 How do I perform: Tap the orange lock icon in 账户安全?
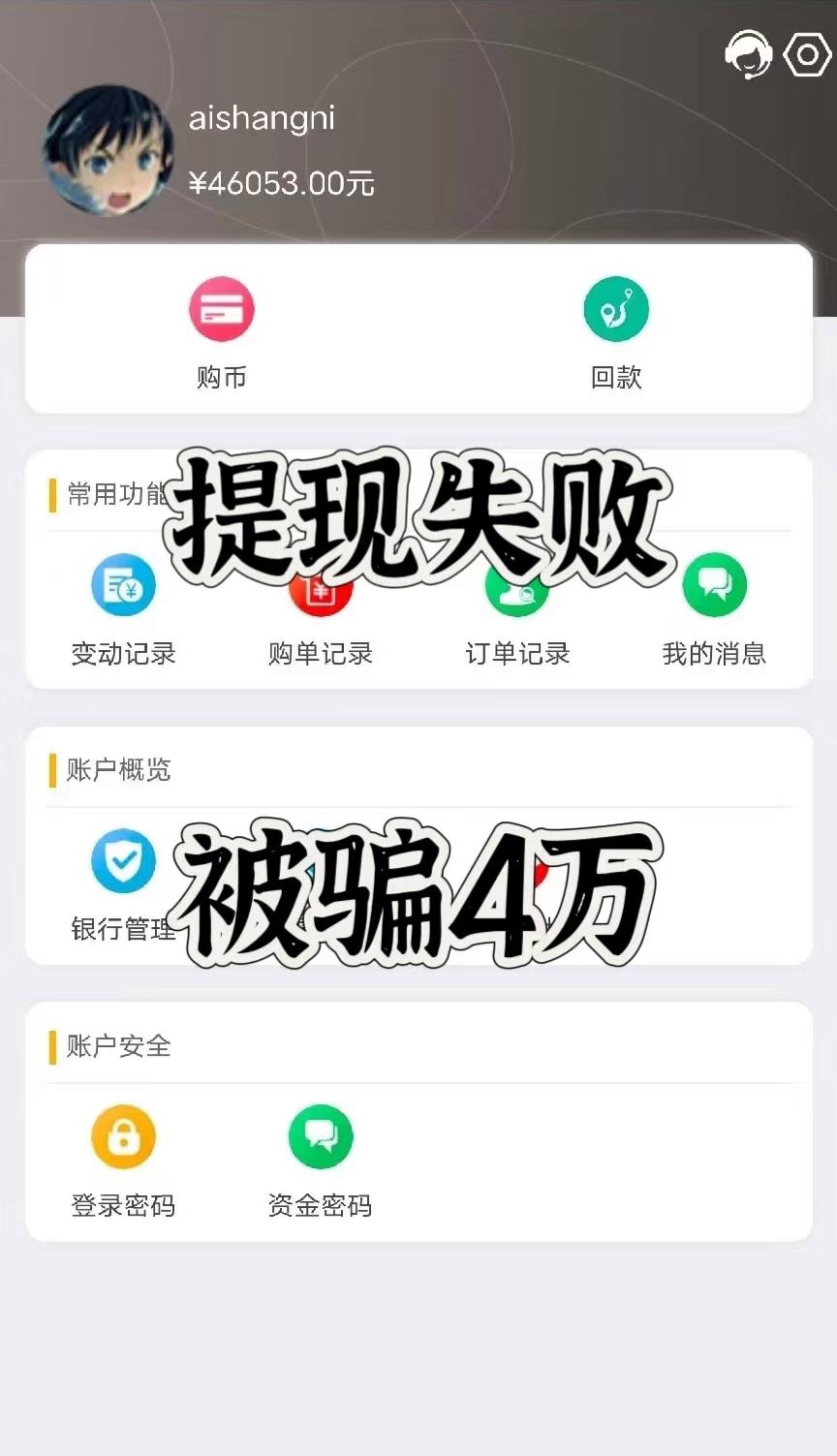click(122, 1134)
